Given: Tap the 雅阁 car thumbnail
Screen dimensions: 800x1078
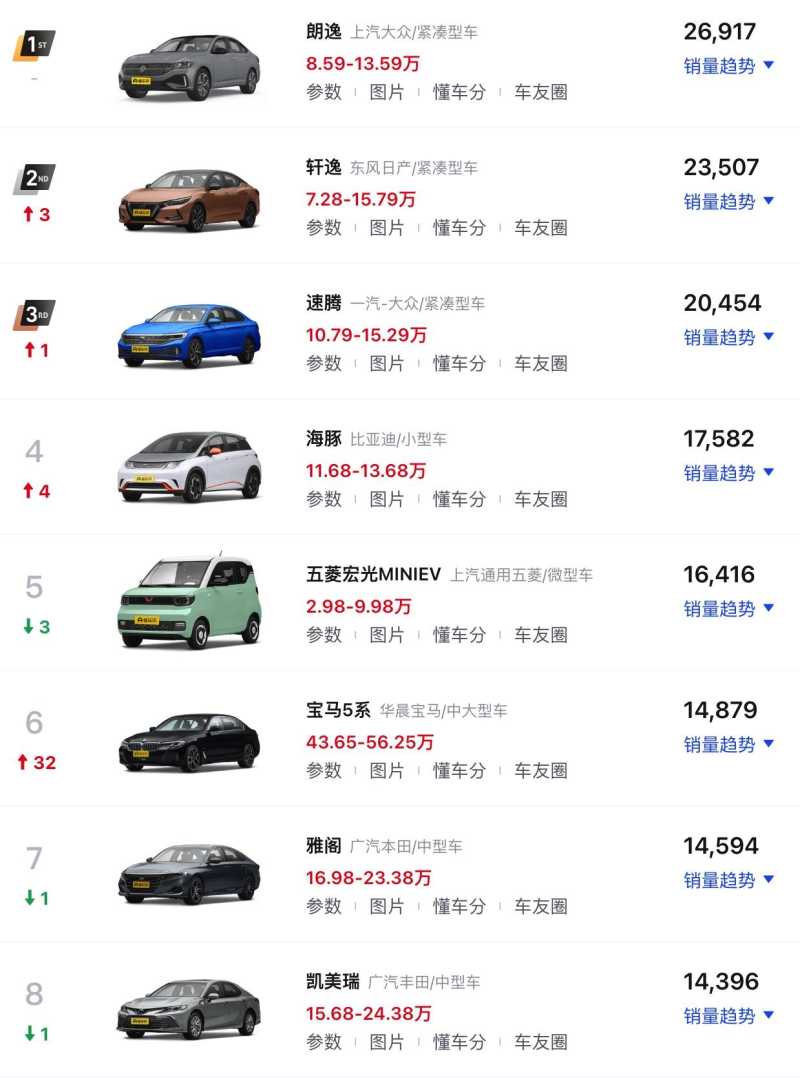Looking at the screenshot, I should click(189, 874).
